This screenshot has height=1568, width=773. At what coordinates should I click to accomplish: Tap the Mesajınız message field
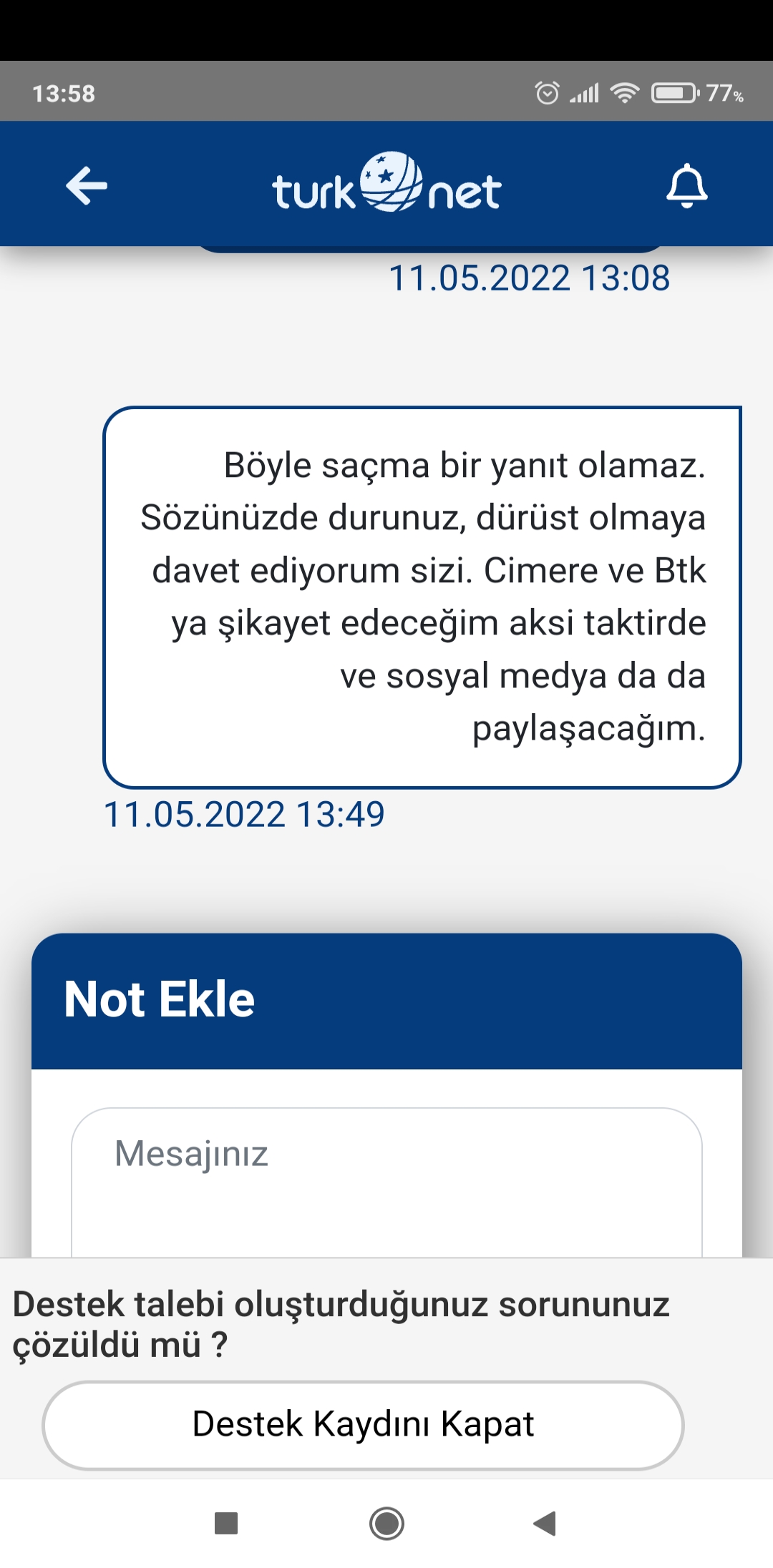tap(386, 1183)
